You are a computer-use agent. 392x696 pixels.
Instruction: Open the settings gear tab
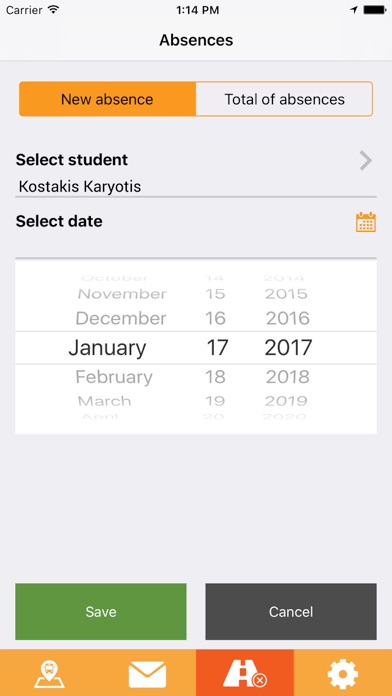coord(343,674)
